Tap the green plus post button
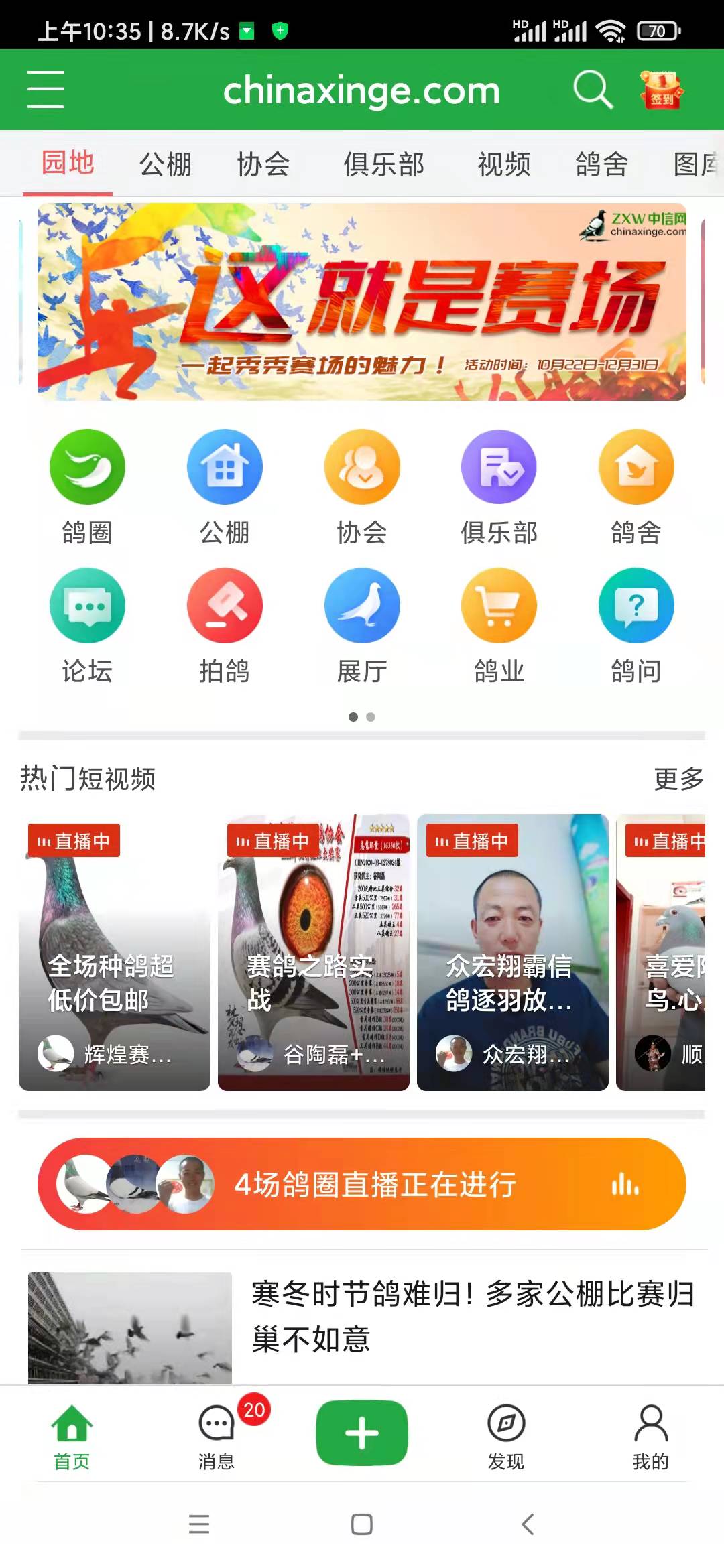The height and width of the screenshot is (1568, 724). 362,1433
